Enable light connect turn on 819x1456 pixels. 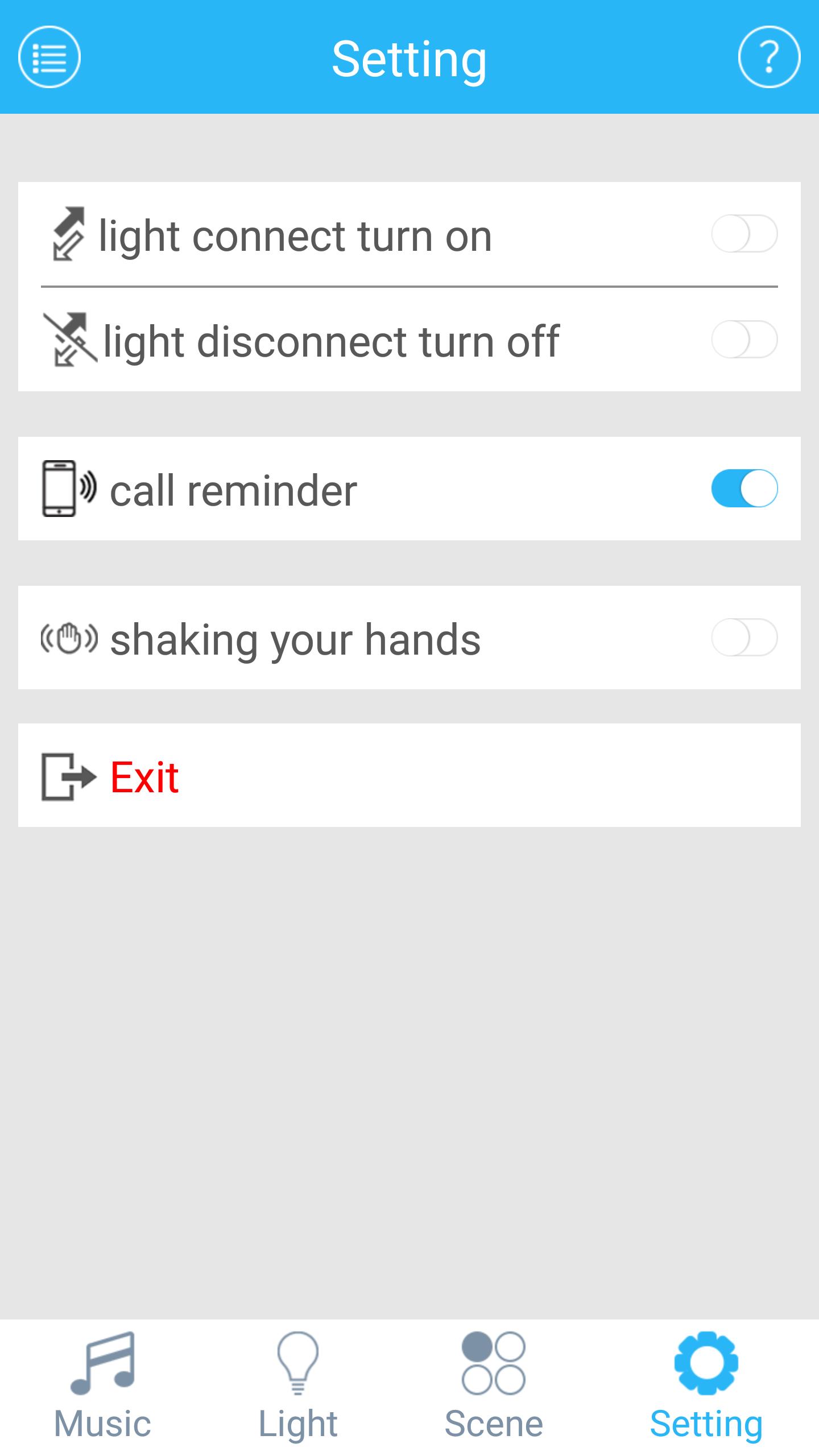coord(744,234)
